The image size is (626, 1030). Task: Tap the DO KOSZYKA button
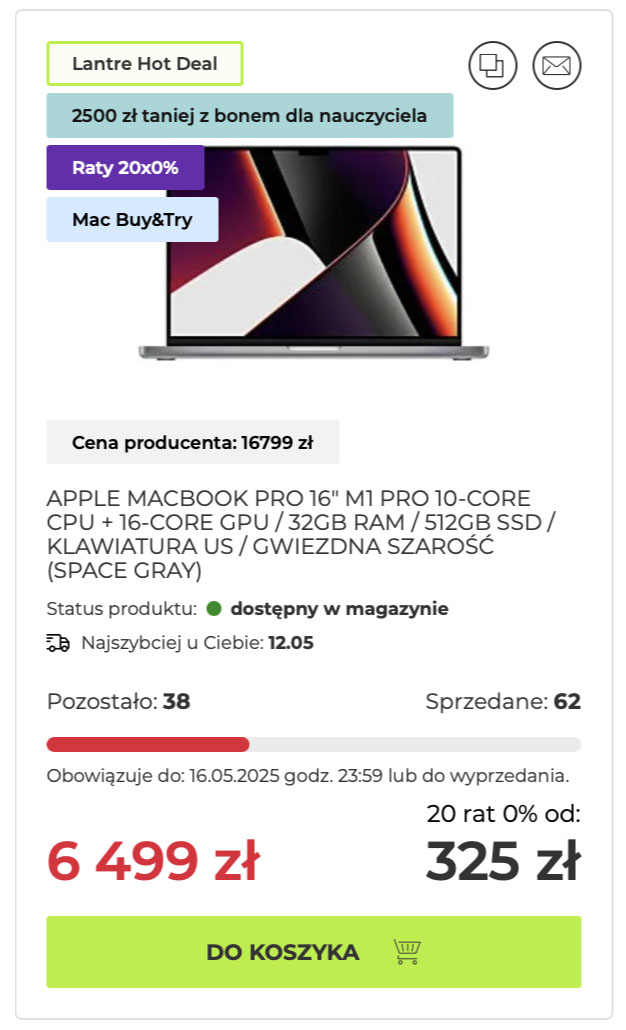[x=313, y=952]
